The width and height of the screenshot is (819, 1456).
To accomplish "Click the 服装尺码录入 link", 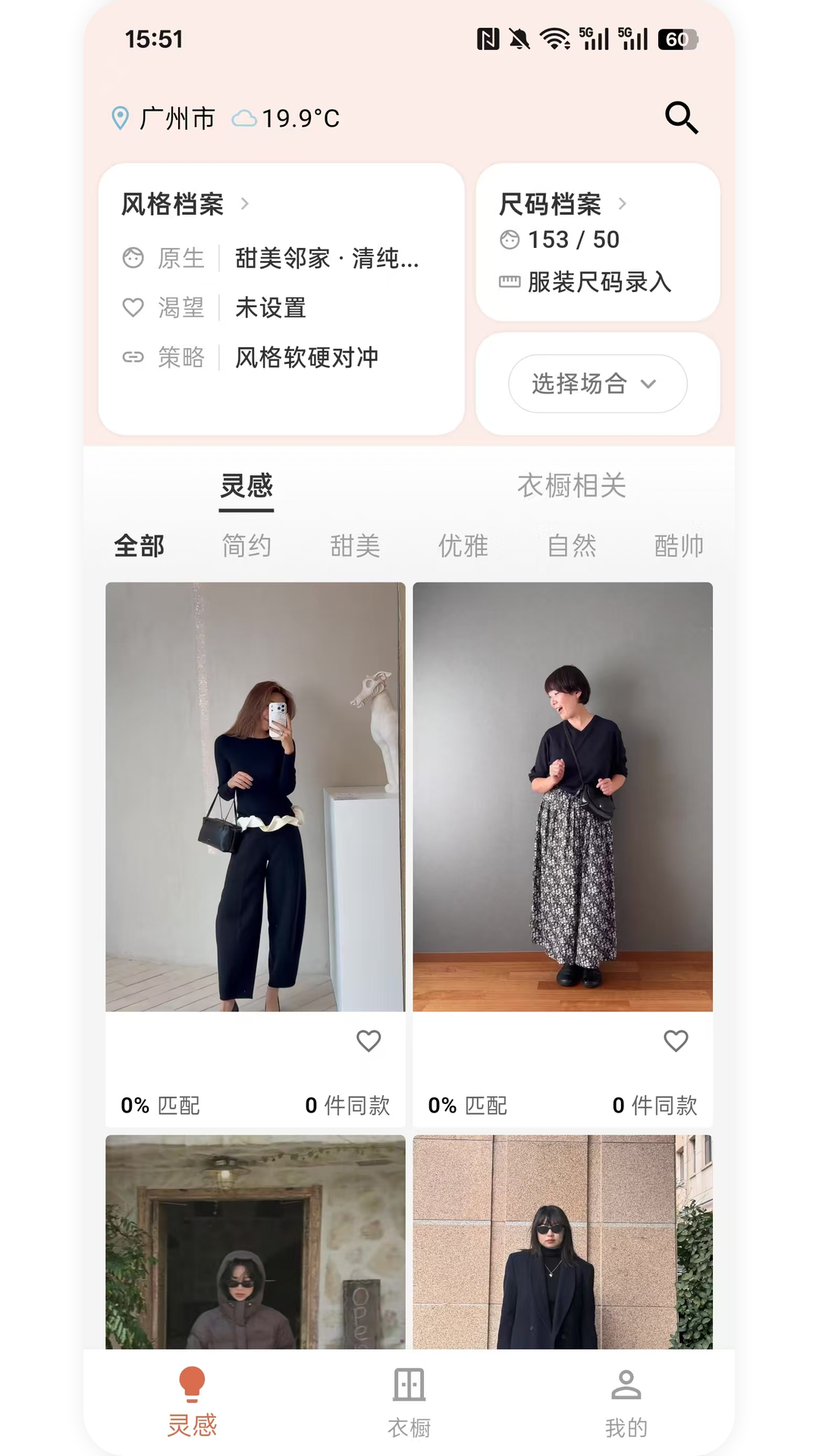I will (599, 282).
